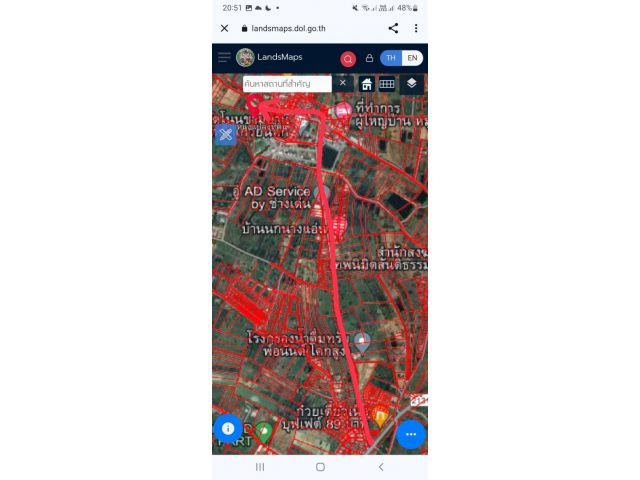Tap the grey location pin on map
640x480 pixels.
pyautogui.click(x=364, y=343)
